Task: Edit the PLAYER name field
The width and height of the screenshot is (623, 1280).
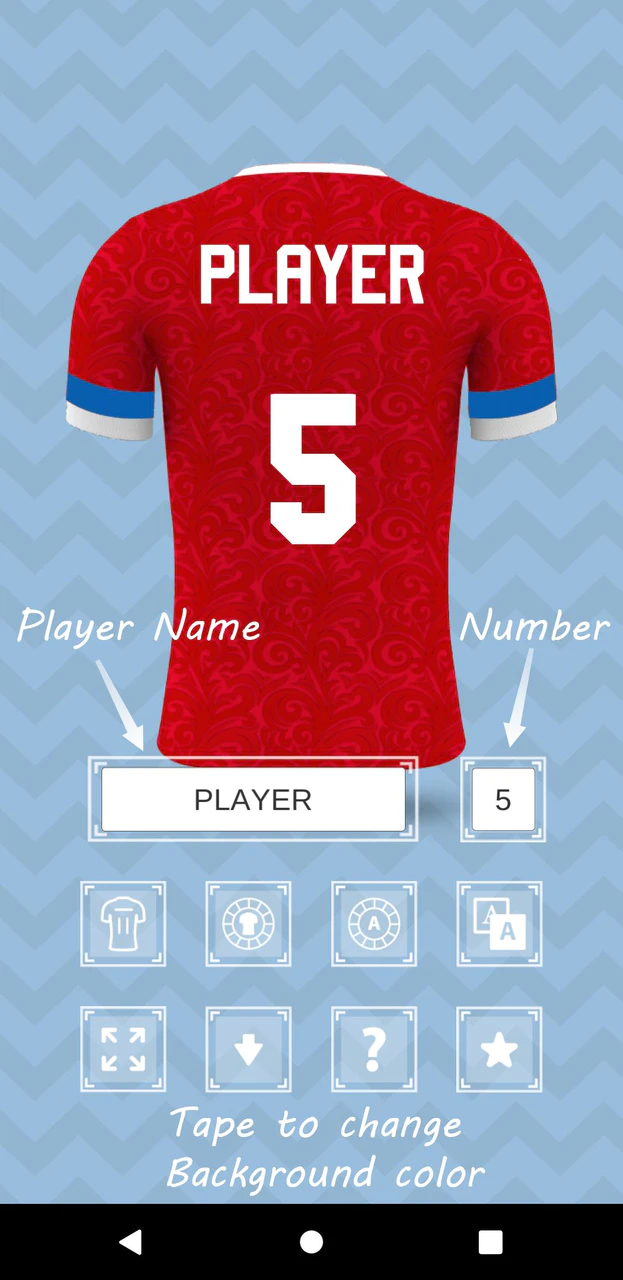Action: pos(253,799)
